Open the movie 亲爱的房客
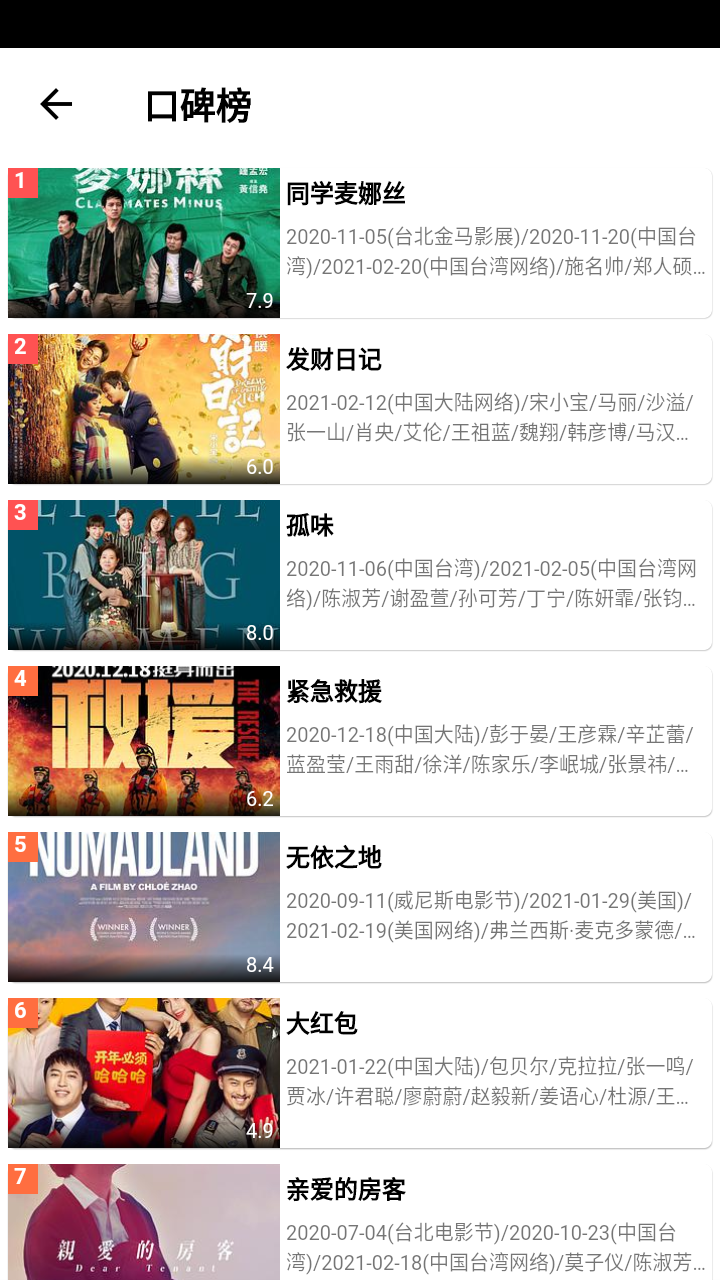 (360, 1222)
